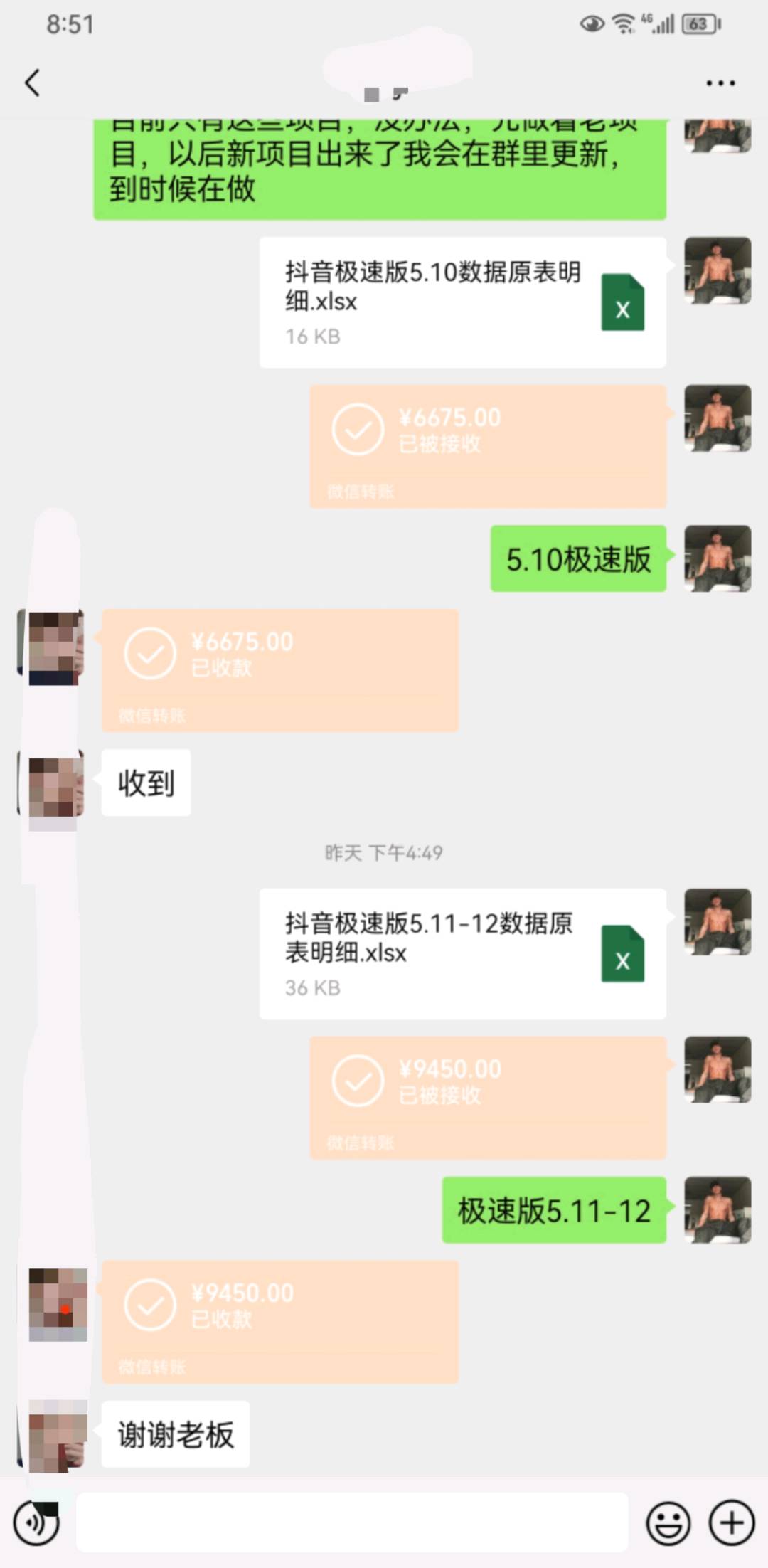Viewport: 768px width, 1568px height.
Task: Open contact profile from avatar beside 收到
Action: click(56, 786)
